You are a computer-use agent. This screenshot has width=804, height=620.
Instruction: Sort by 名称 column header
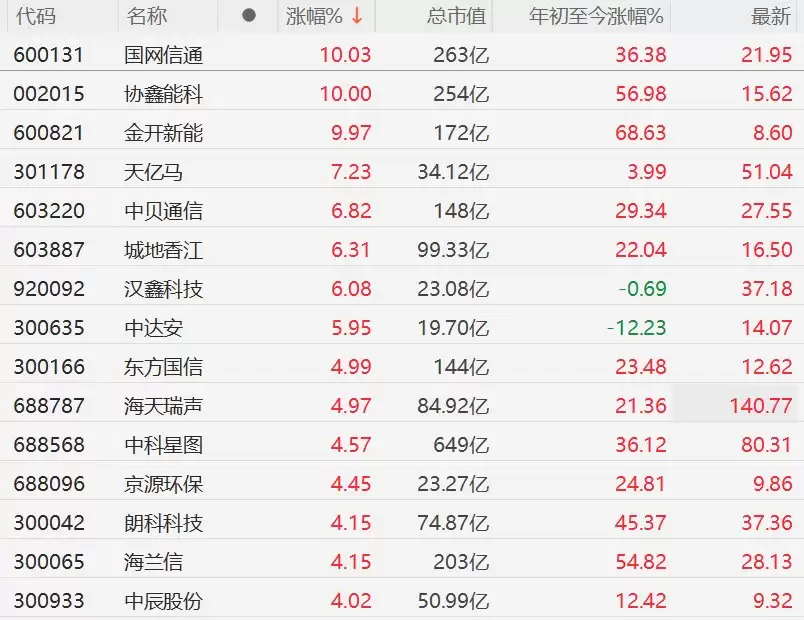coord(147,16)
